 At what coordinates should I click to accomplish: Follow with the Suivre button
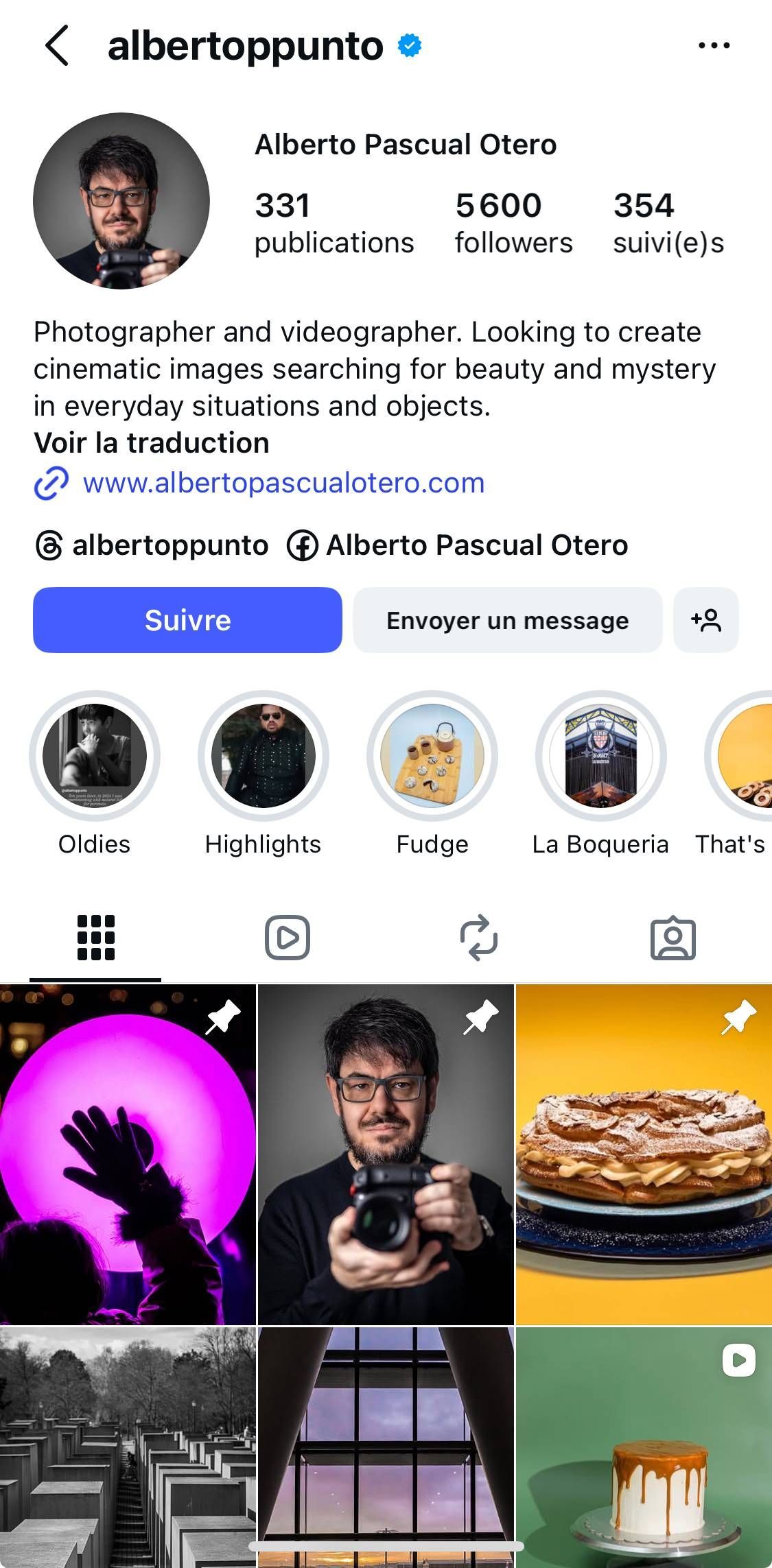click(x=187, y=620)
